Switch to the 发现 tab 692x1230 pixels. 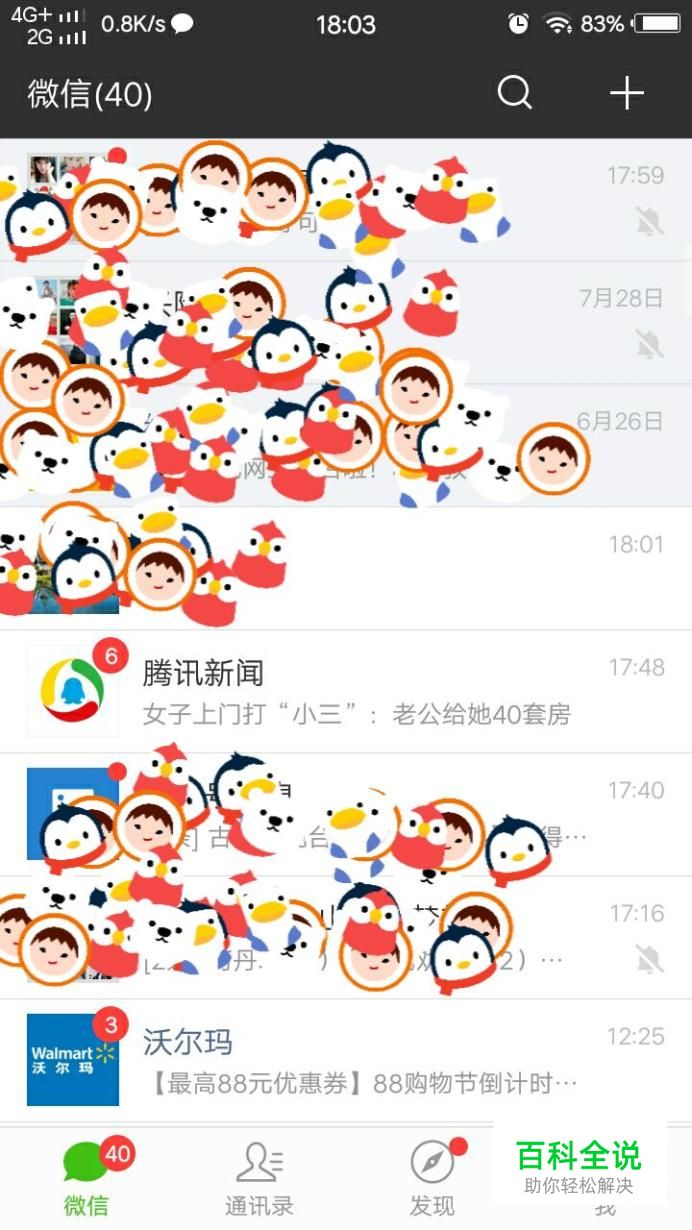[x=432, y=1180]
